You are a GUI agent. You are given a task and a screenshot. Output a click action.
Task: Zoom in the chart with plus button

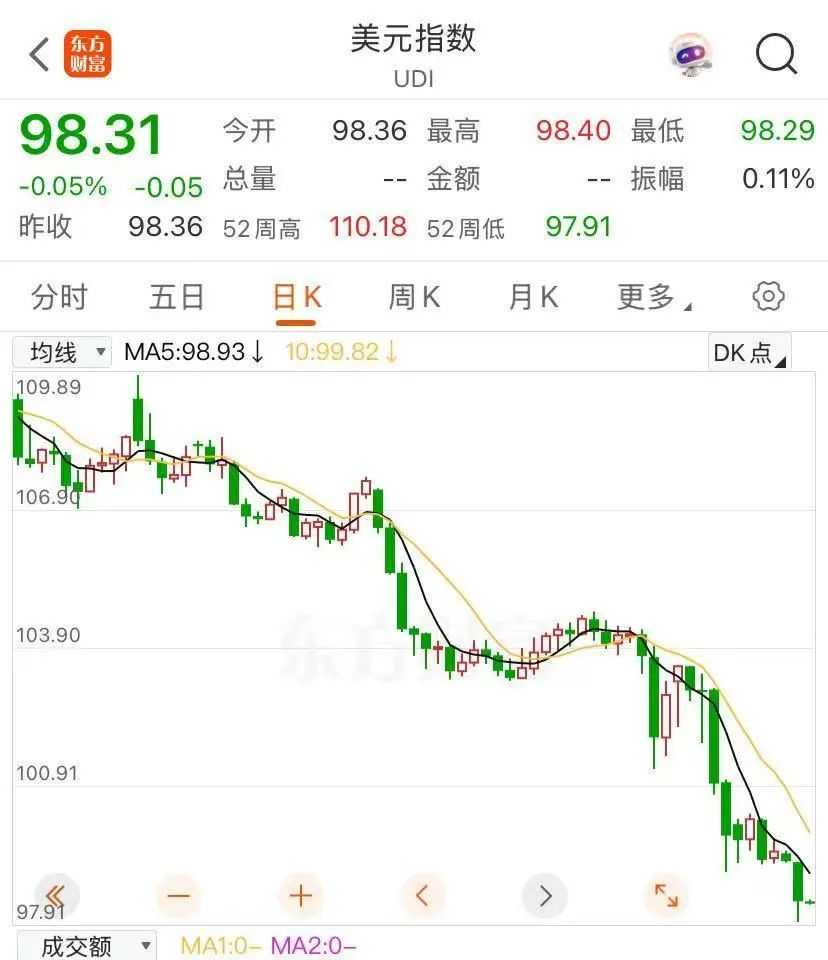[x=300, y=894]
